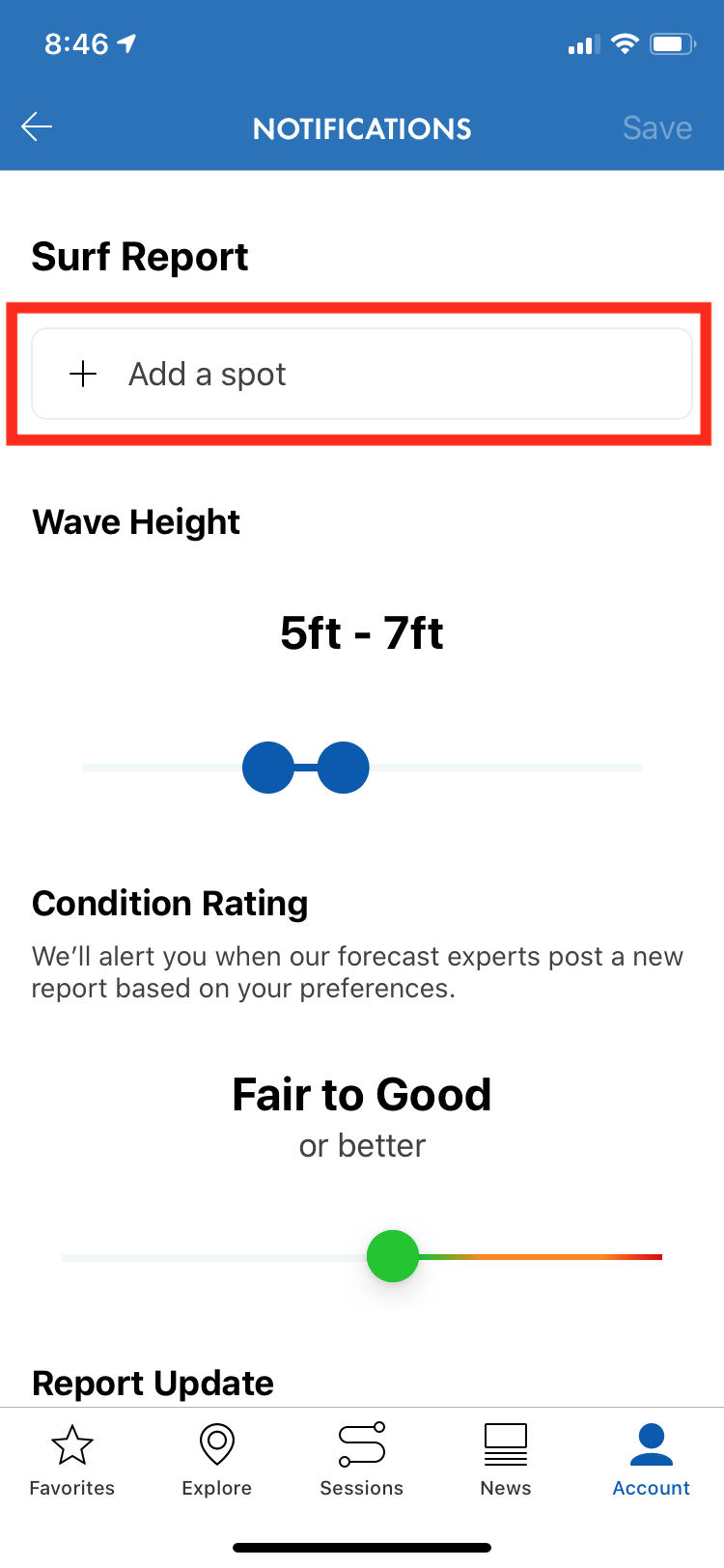Open the Favorites tab
Viewport: 724px width, 1568px height.
pos(72,1460)
